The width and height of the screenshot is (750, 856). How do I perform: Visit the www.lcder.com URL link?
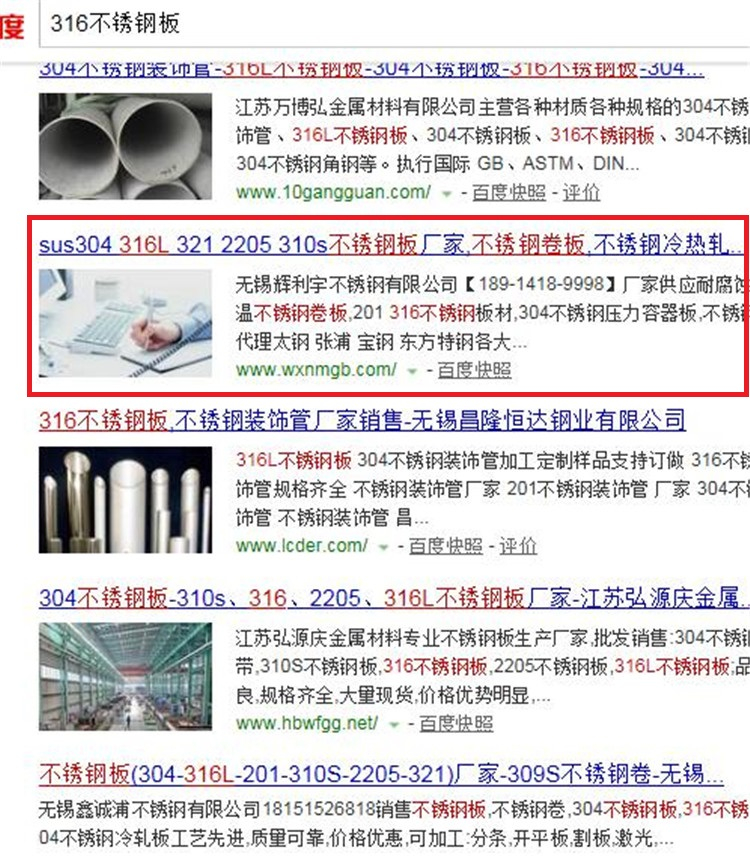coord(302,546)
